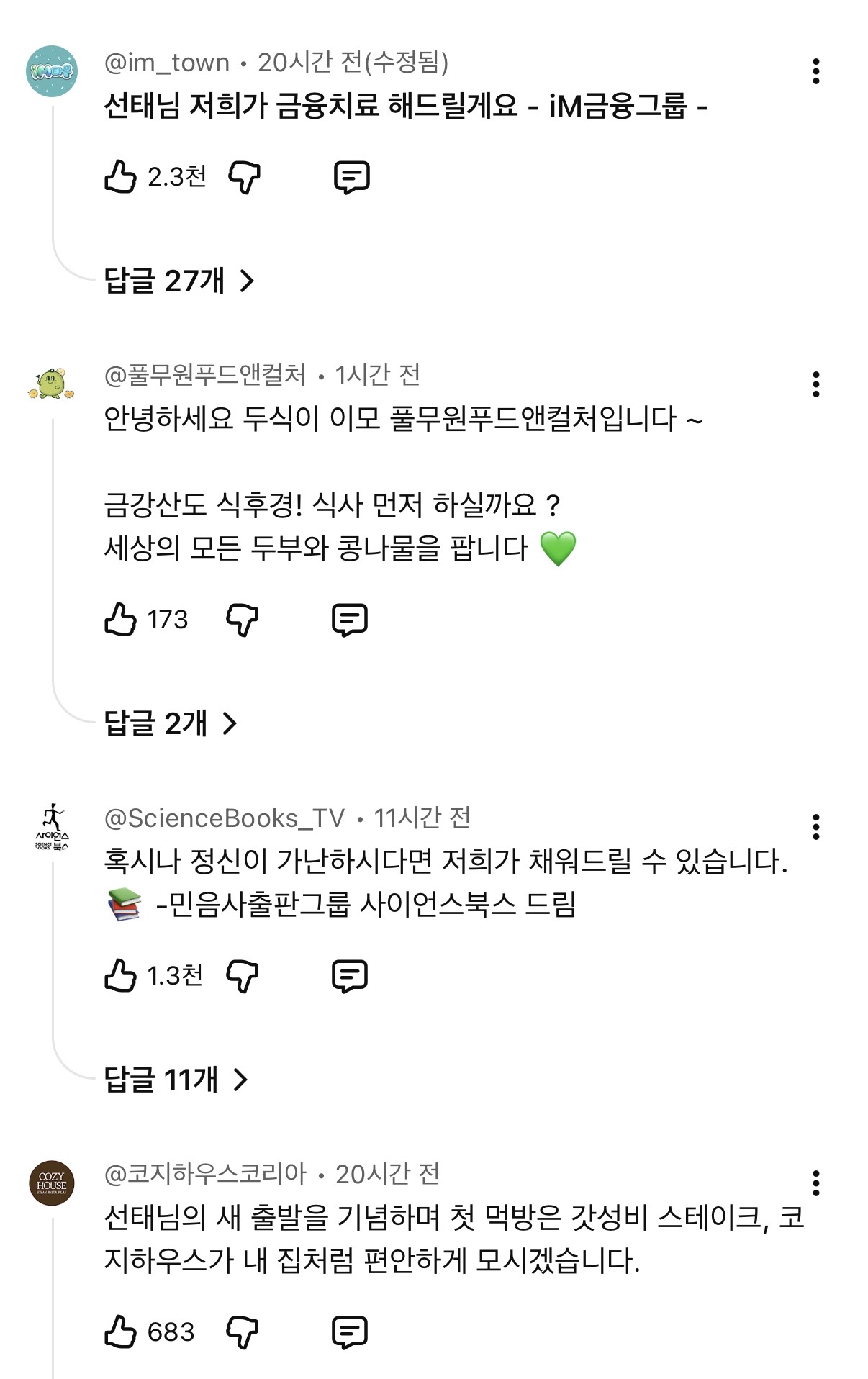The image size is (868, 1379).
Task: Open overflow menu for @ScienceBooks_TV comment
Action: point(815,827)
